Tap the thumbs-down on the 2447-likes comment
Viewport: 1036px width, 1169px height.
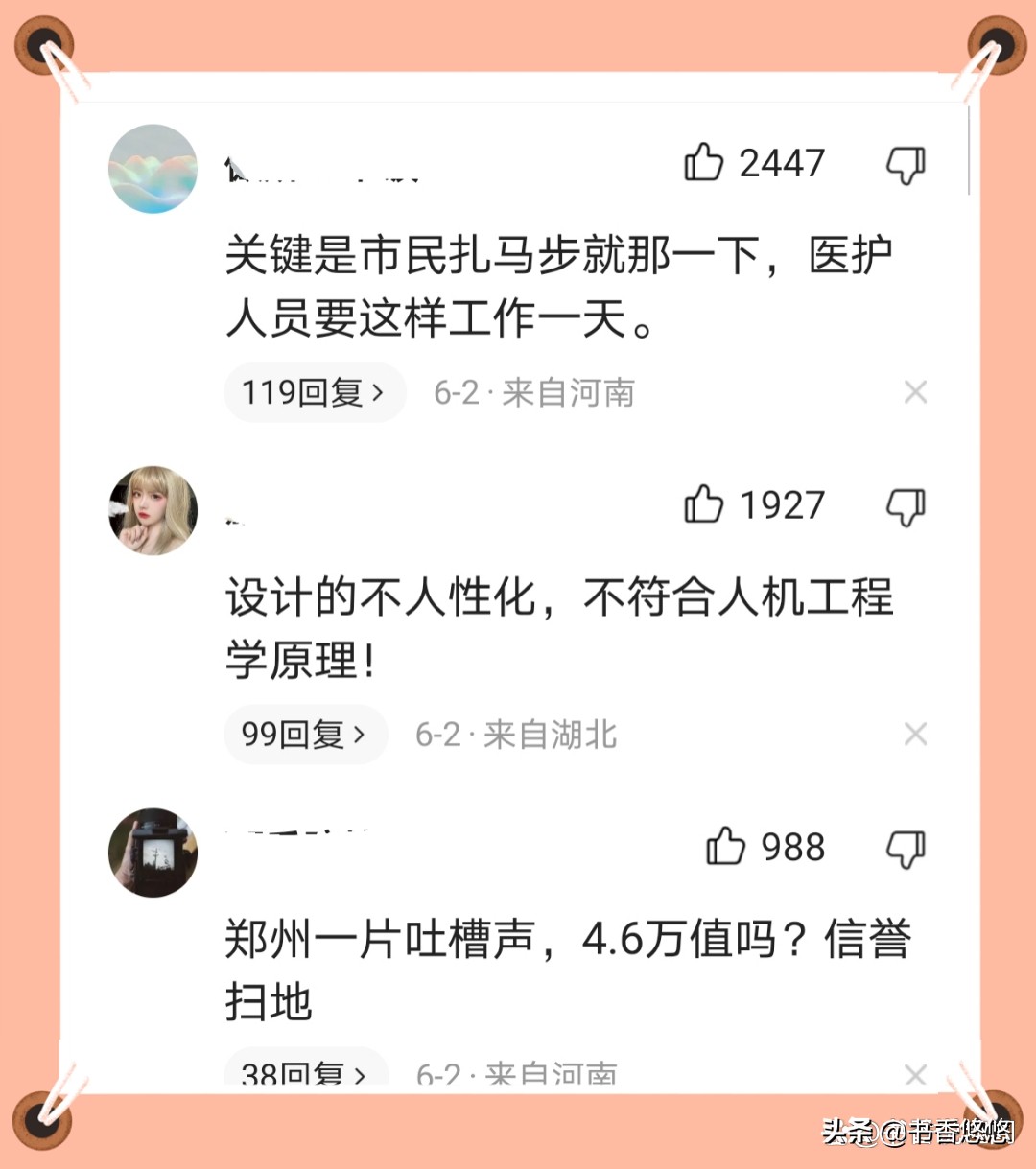coord(903,163)
